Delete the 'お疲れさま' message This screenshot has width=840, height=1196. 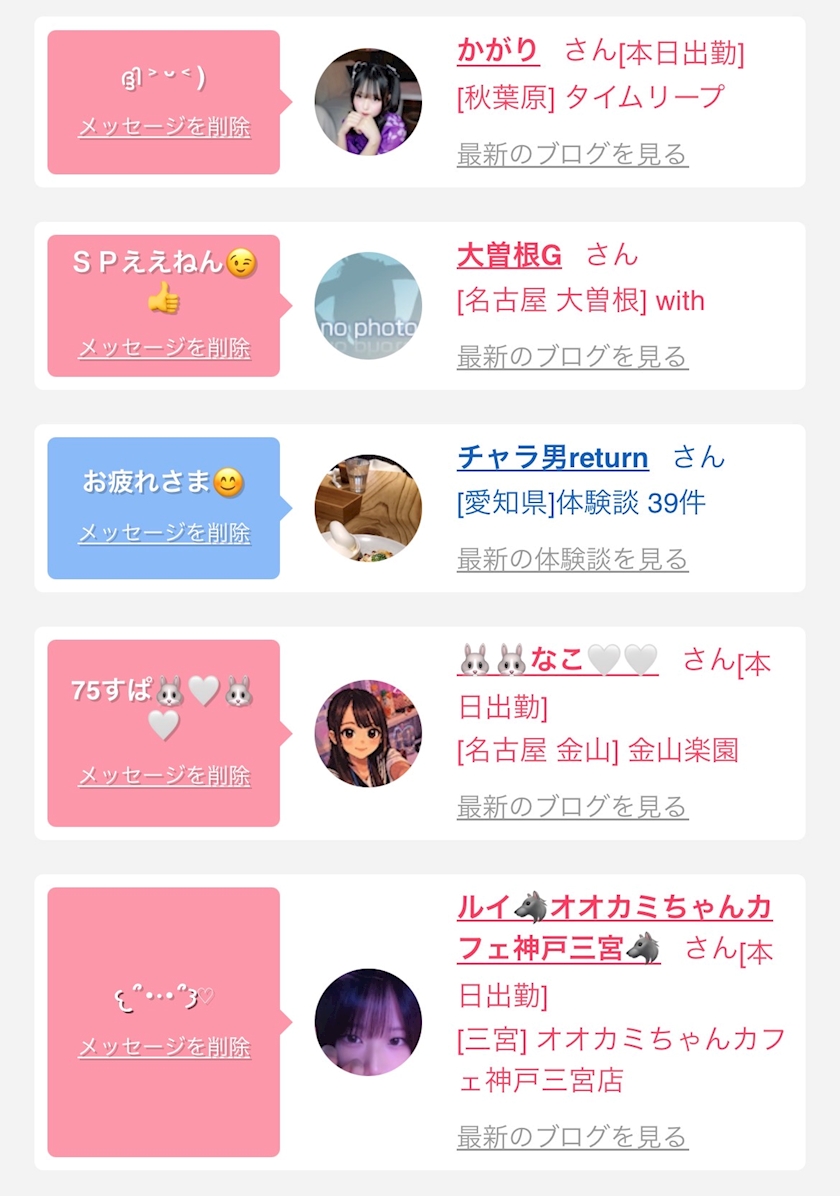(x=164, y=533)
